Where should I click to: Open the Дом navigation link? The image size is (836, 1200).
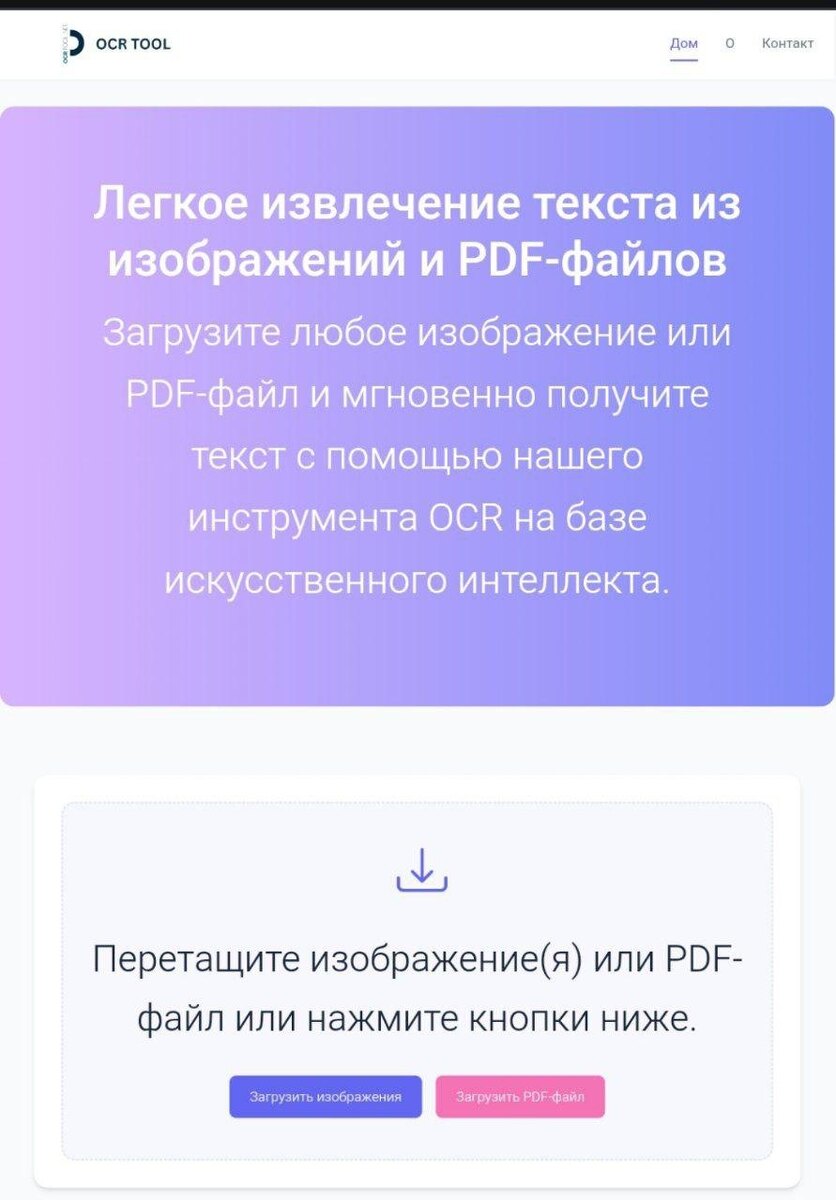(683, 44)
